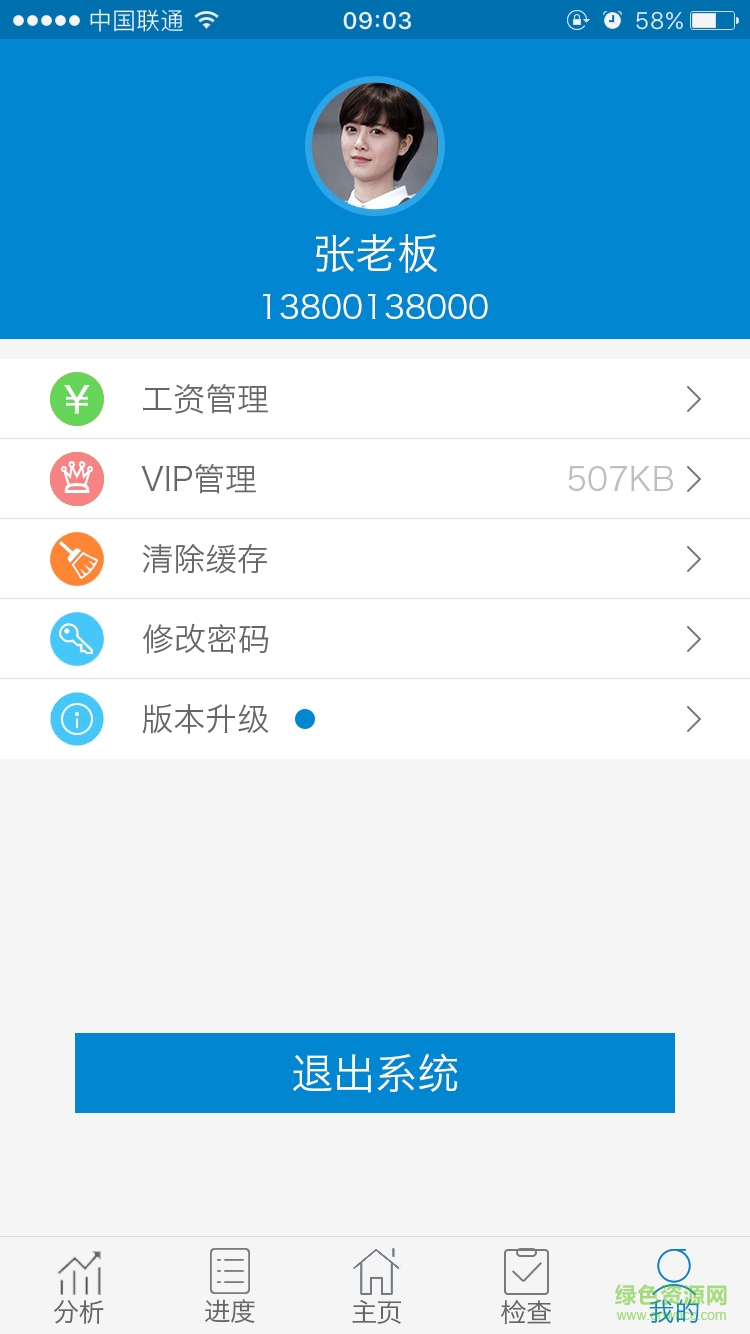Select the 我的 tab
750x1334 pixels.
[674, 1286]
